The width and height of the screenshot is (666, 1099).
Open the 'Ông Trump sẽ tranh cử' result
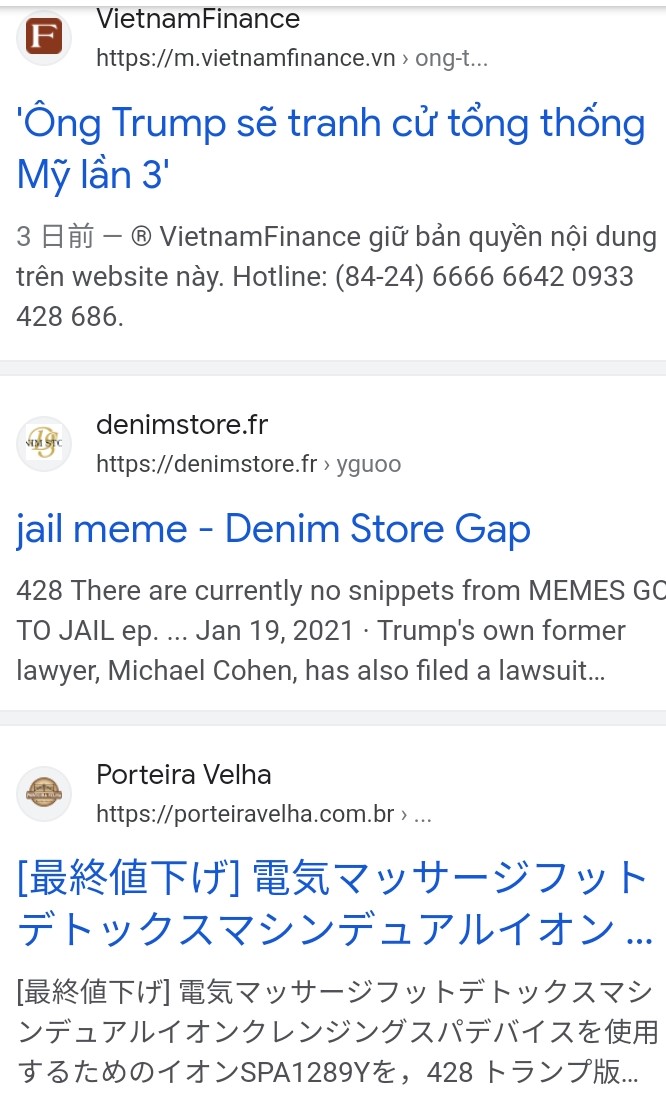[331, 148]
